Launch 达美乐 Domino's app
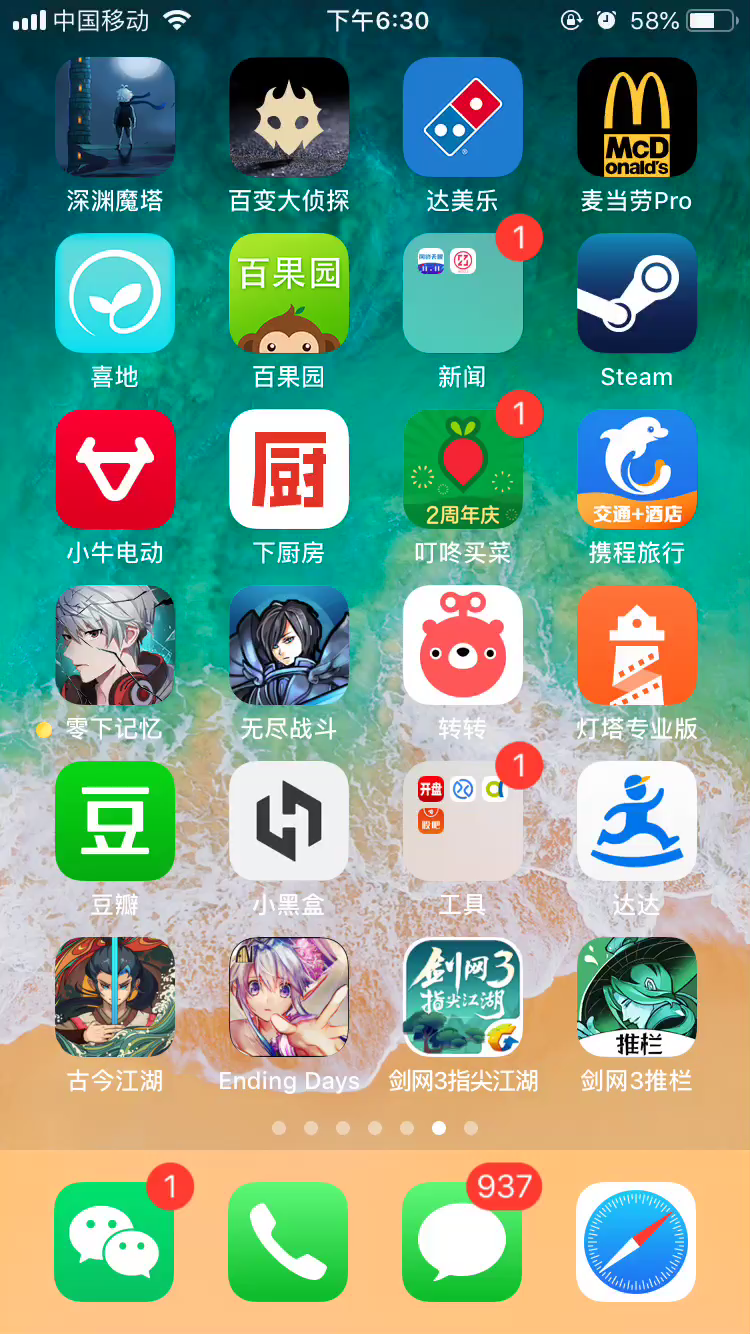750x1334 pixels. 463,117
